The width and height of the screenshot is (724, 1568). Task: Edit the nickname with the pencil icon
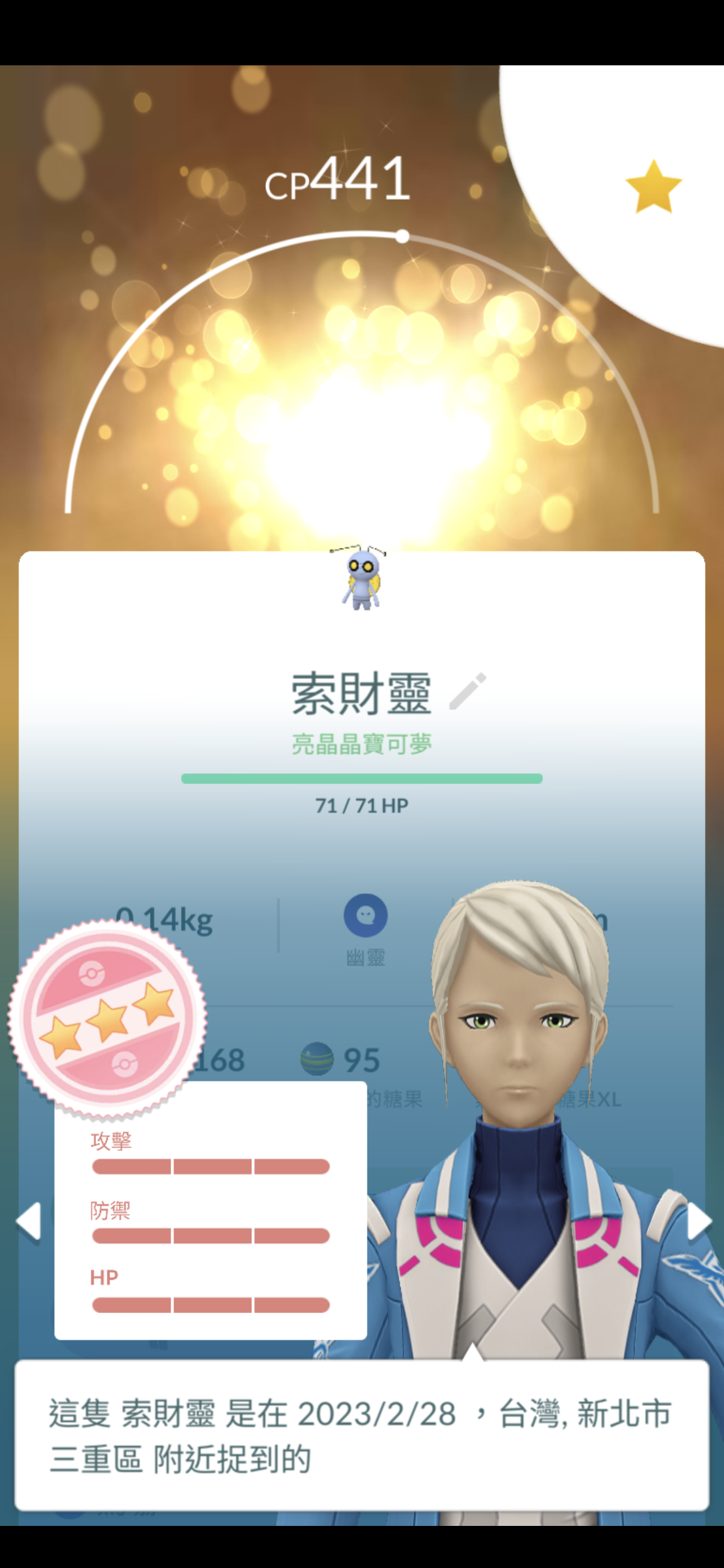[468, 692]
